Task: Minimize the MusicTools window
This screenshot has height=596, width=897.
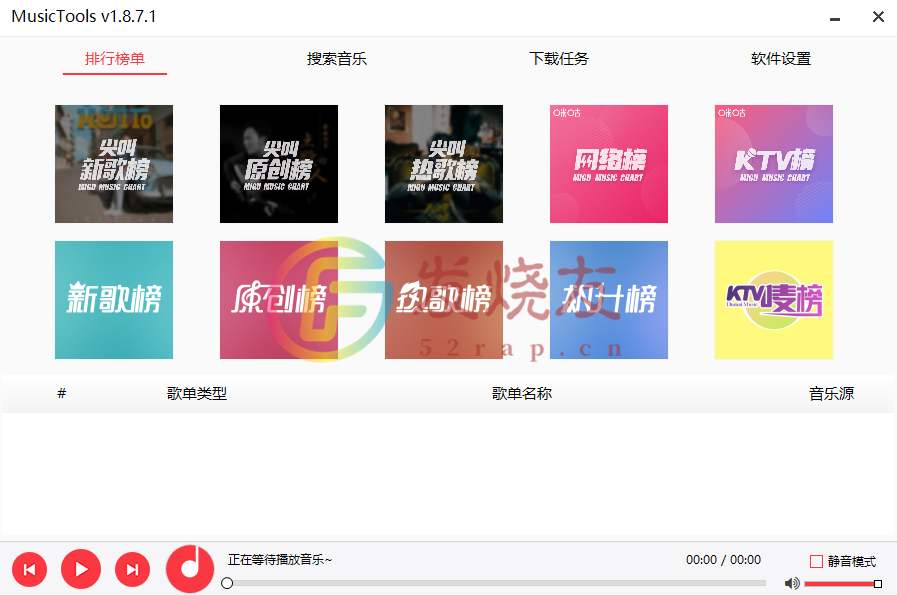Action: click(836, 17)
